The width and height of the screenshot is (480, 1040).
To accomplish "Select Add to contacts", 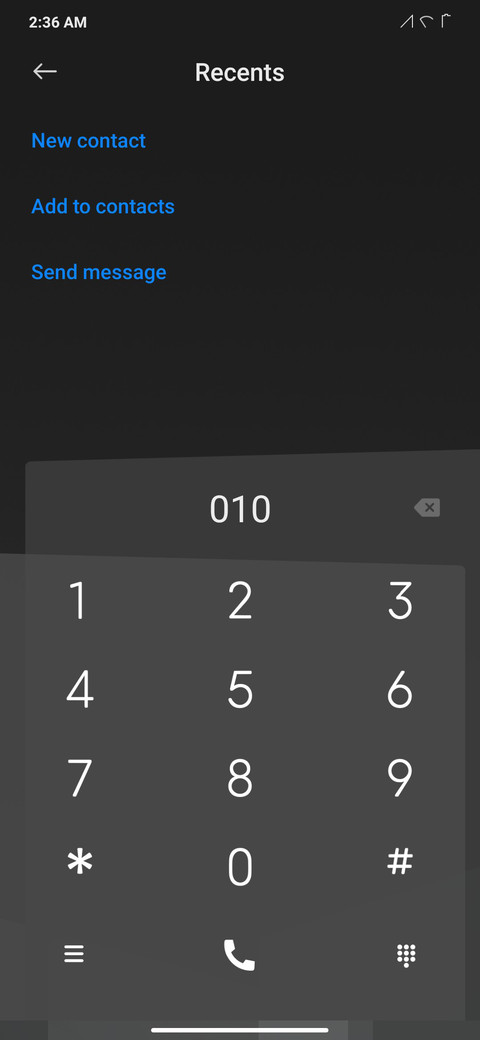I will pyautogui.click(x=103, y=206).
